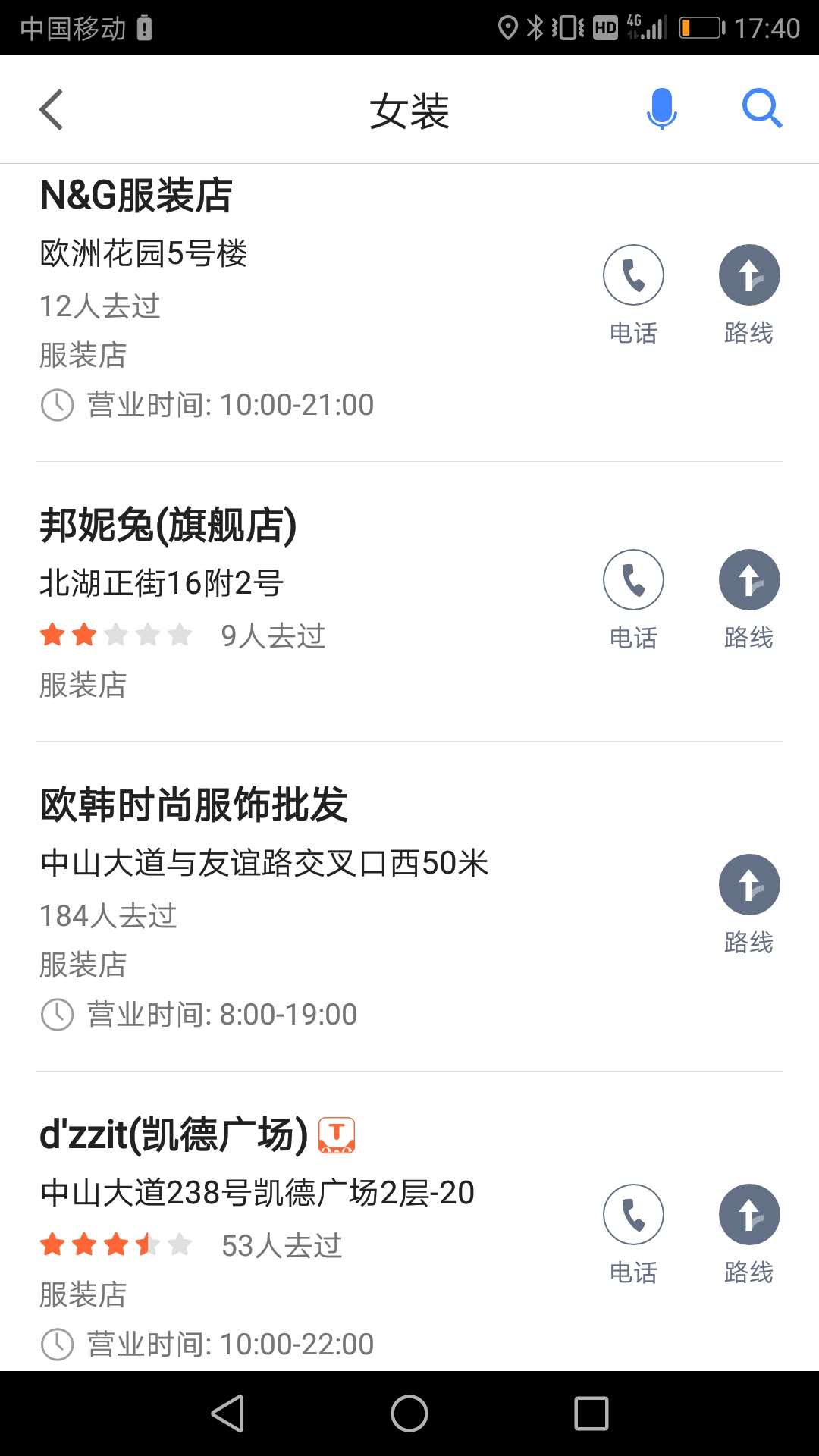This screenshot has width=819, height=1456.
Task: Go back from the 女装 results
Action: pyautogui.click(x=51, y=110)
